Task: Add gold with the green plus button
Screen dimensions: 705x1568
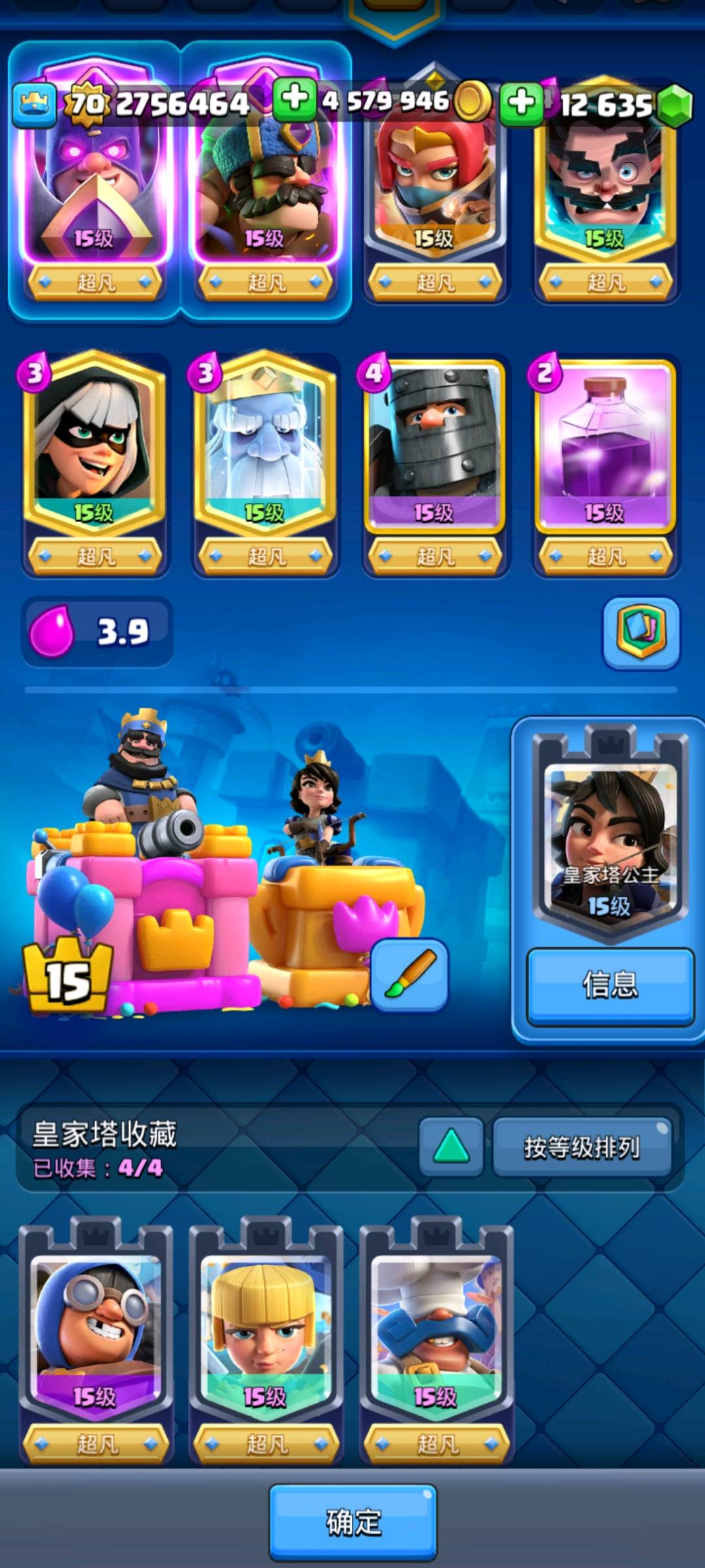Action: 294,100
